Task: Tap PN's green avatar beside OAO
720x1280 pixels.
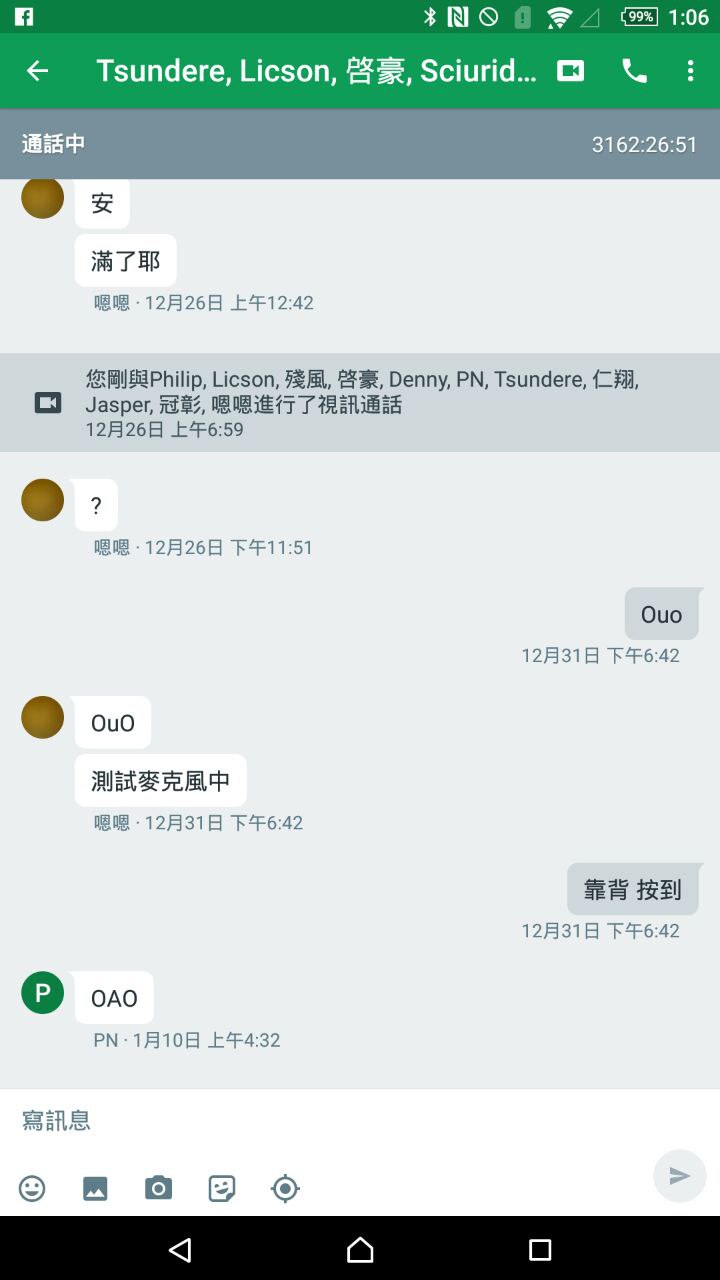Action: tap(42, 993)
